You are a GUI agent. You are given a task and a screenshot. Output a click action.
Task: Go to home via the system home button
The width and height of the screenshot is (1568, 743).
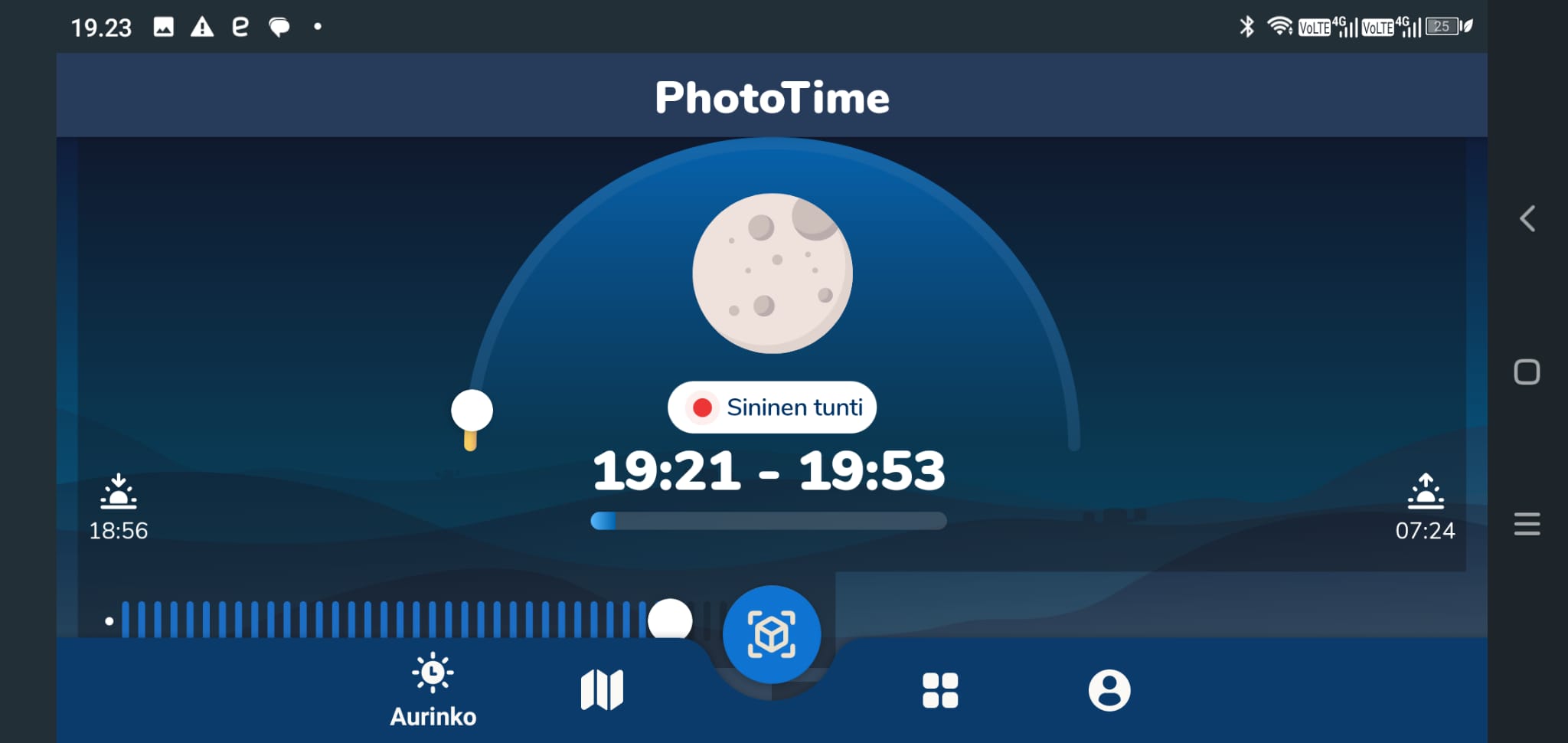pos(1527,372)
